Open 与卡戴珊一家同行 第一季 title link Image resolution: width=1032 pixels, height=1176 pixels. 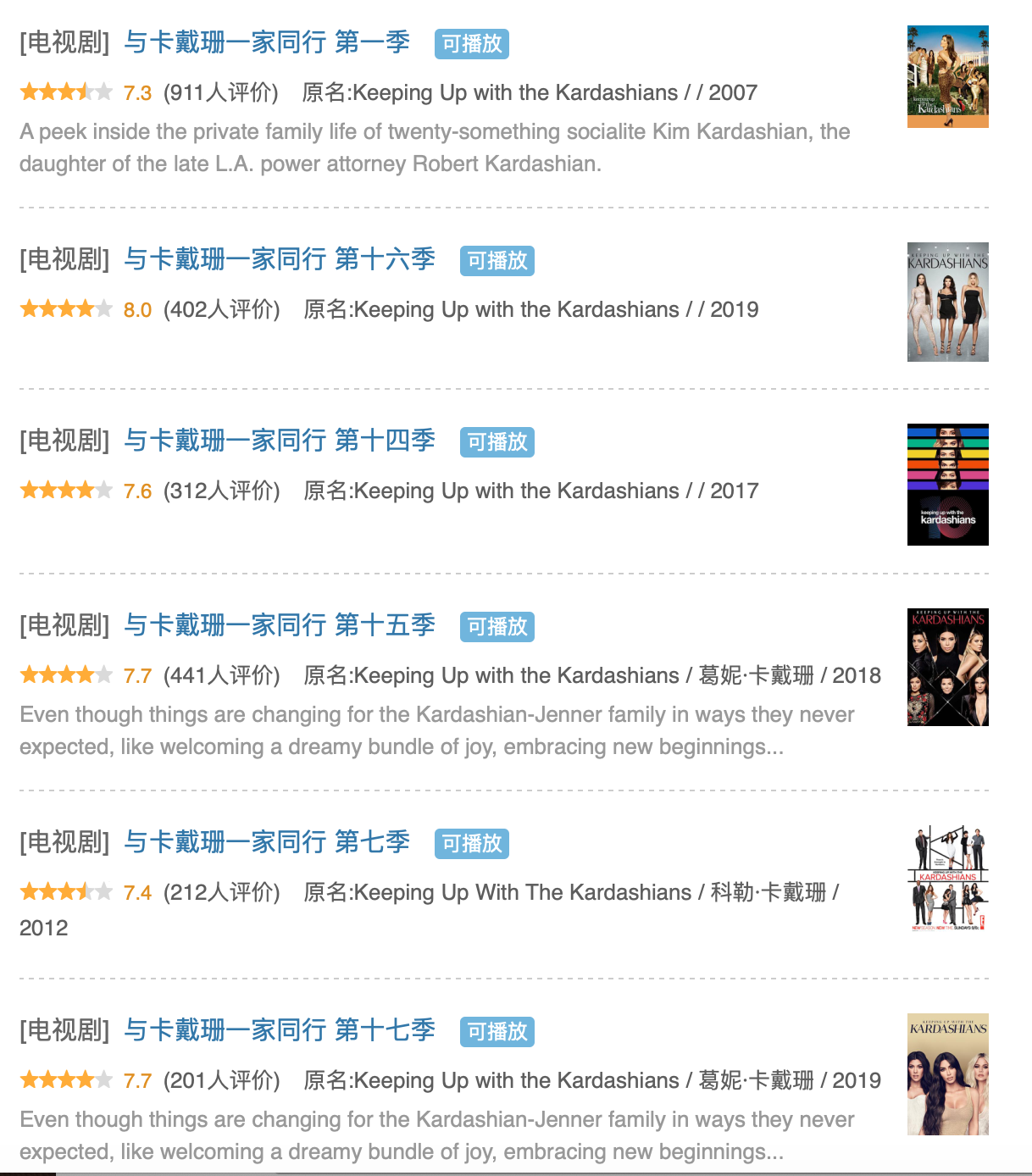pyautogui.click(x=266, y=42)
